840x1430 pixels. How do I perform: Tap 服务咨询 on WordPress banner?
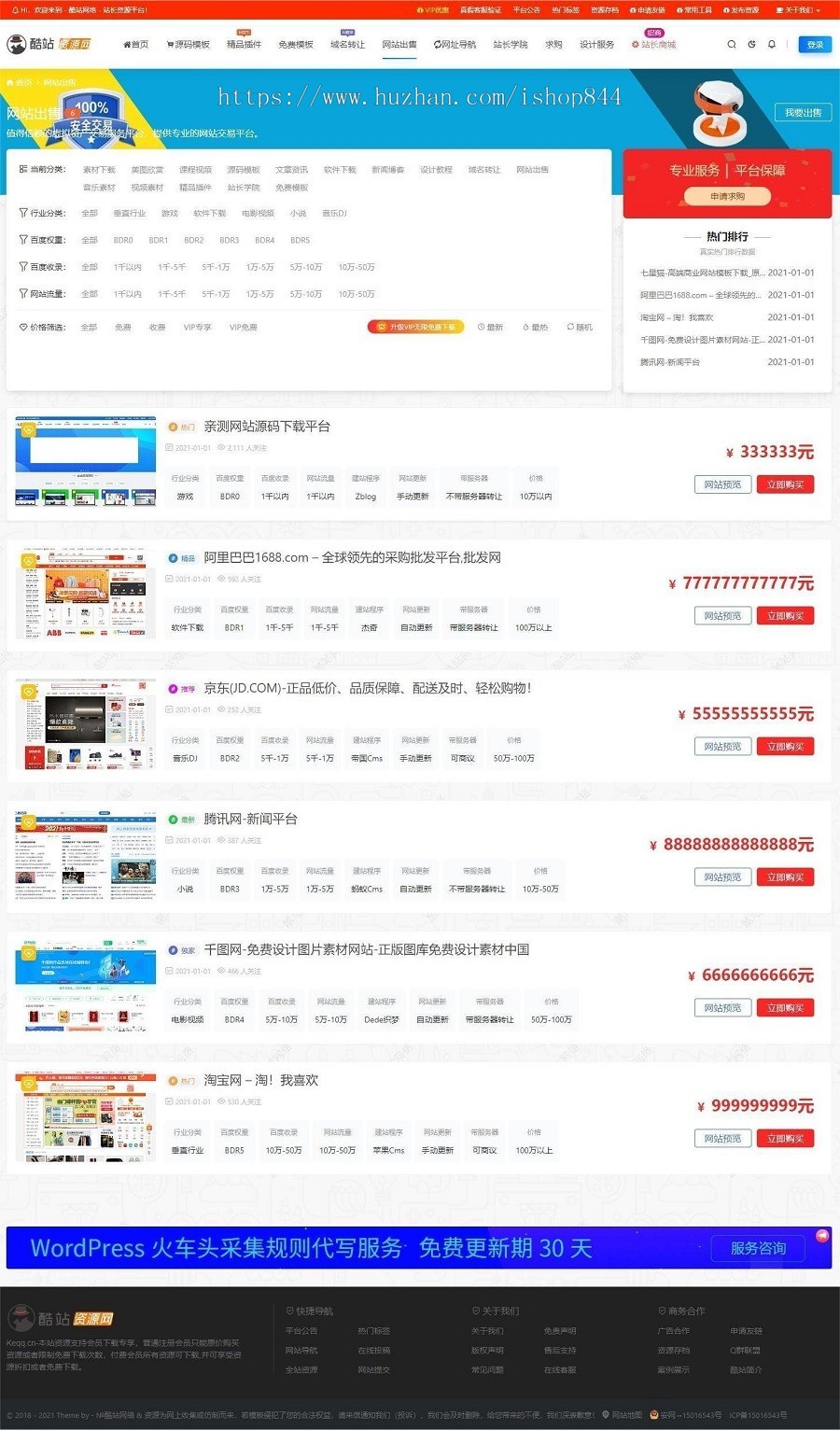[758, 1248]
